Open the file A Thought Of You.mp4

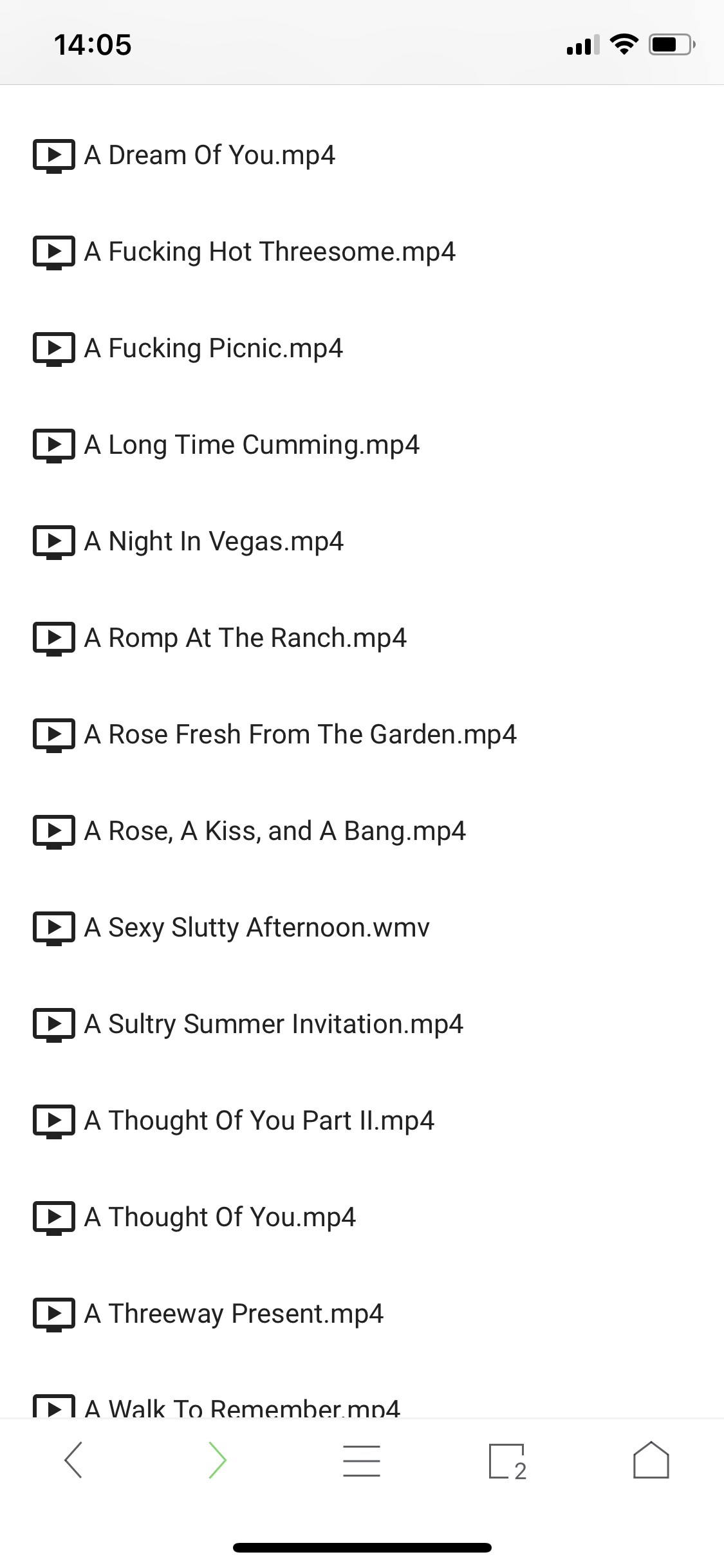pyautogui.click(x=219, y=1217)
